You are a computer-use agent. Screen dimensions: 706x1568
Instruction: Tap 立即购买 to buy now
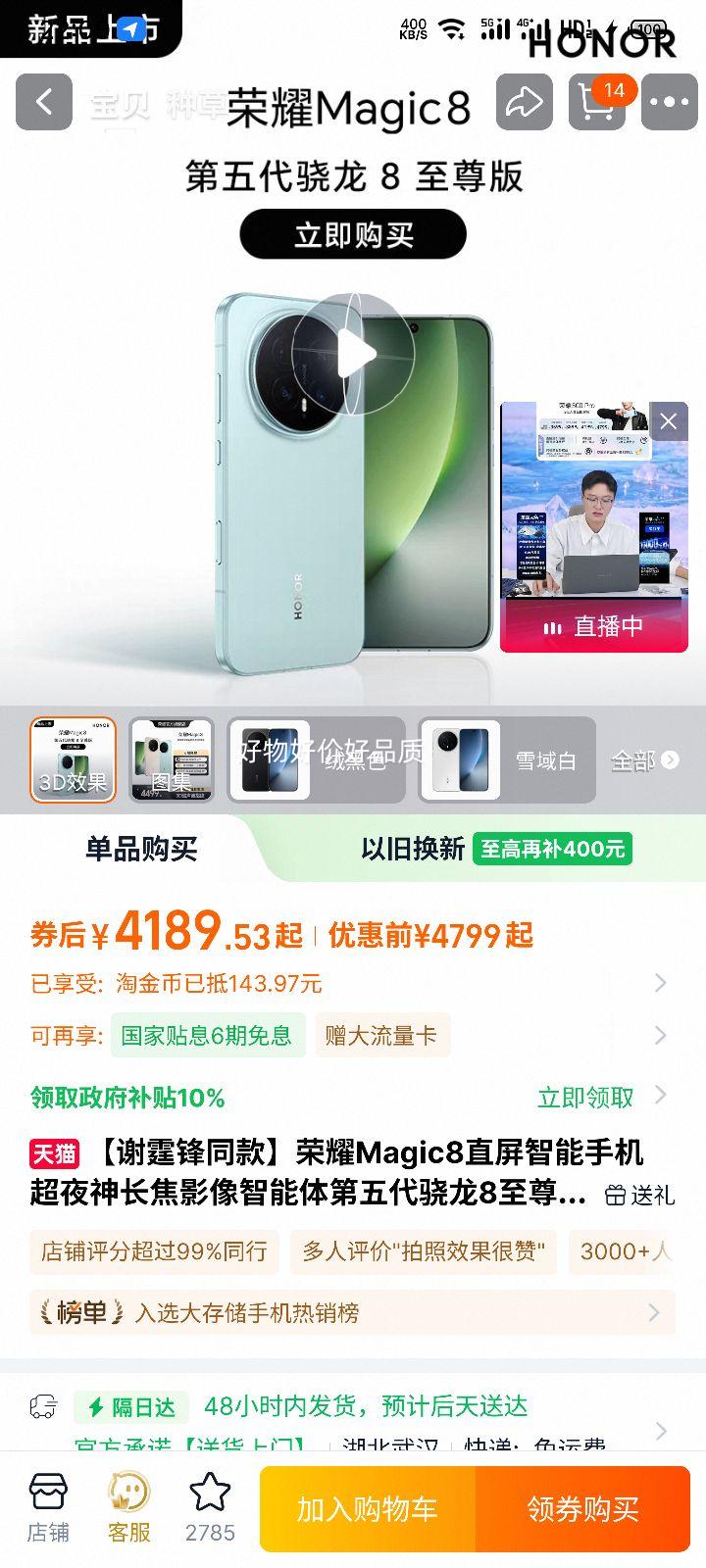pyautogui.click(x=352, y=234)
